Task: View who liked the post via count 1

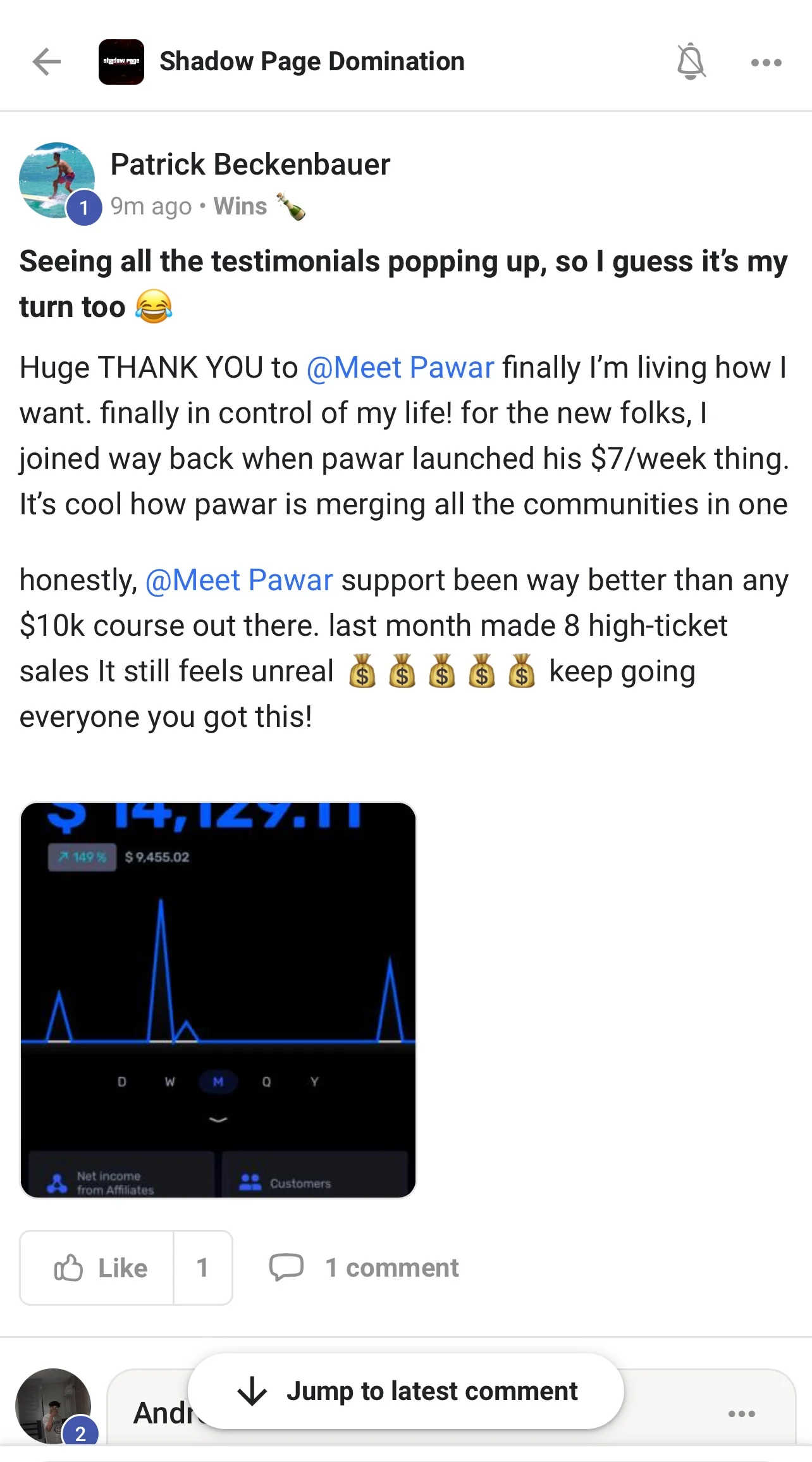Action: click(x=202, y=1268)
